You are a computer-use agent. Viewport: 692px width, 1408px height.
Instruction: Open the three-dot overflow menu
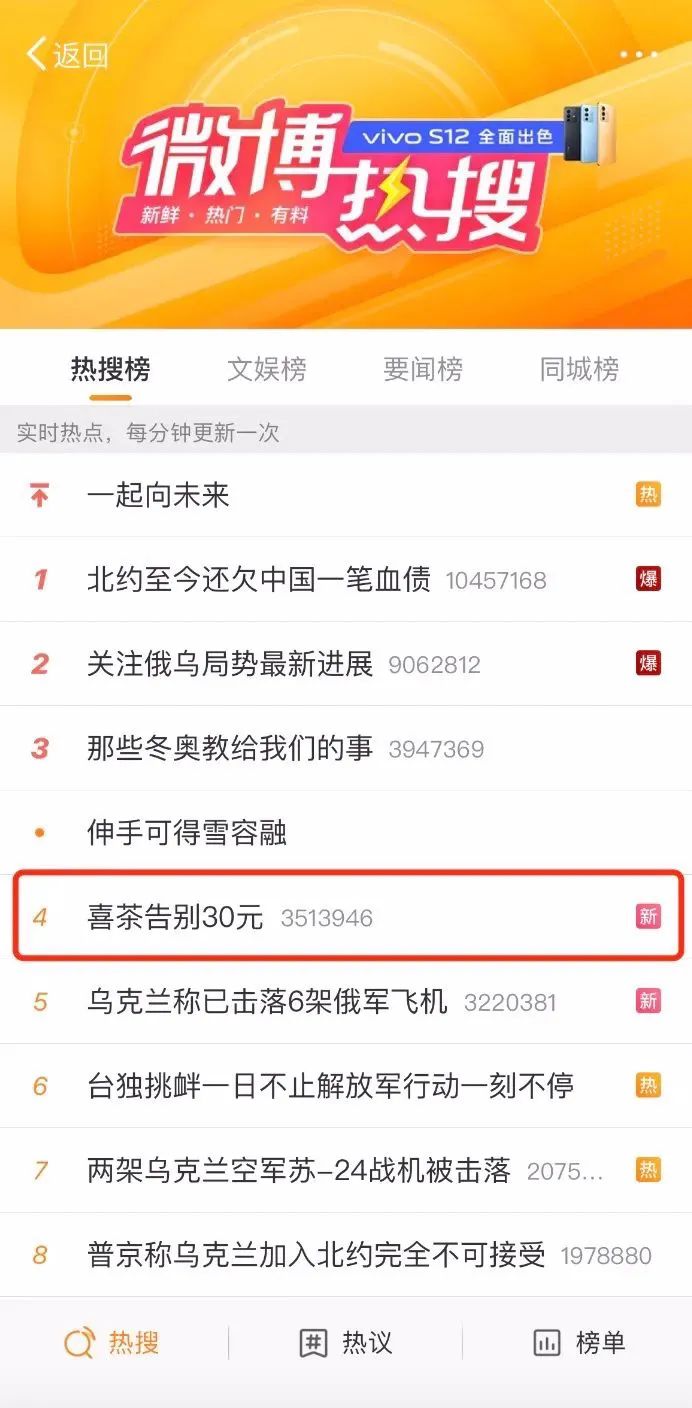pyautogui.click(x=638, y=55)
